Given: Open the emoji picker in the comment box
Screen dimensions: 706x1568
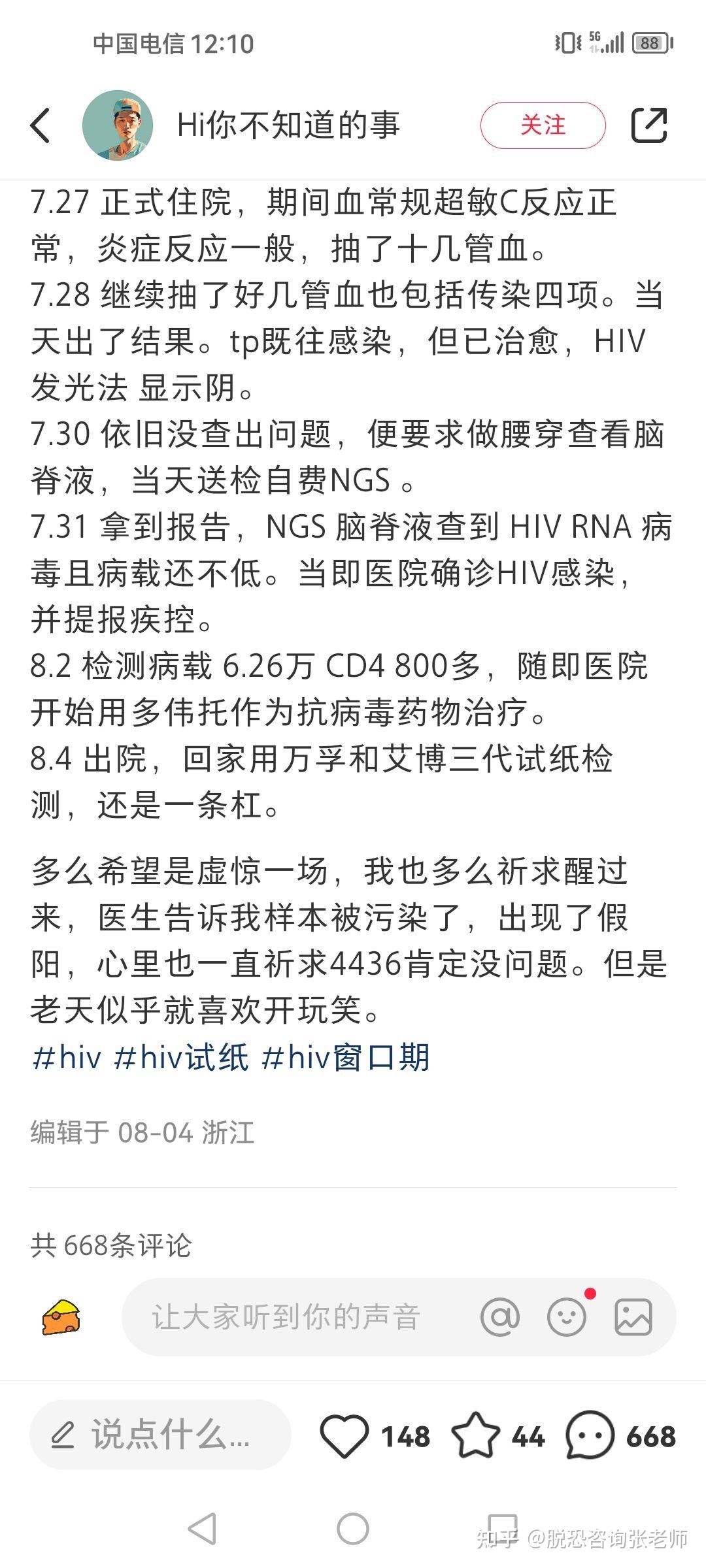Looking at the screenshot, I should 566,1317.
